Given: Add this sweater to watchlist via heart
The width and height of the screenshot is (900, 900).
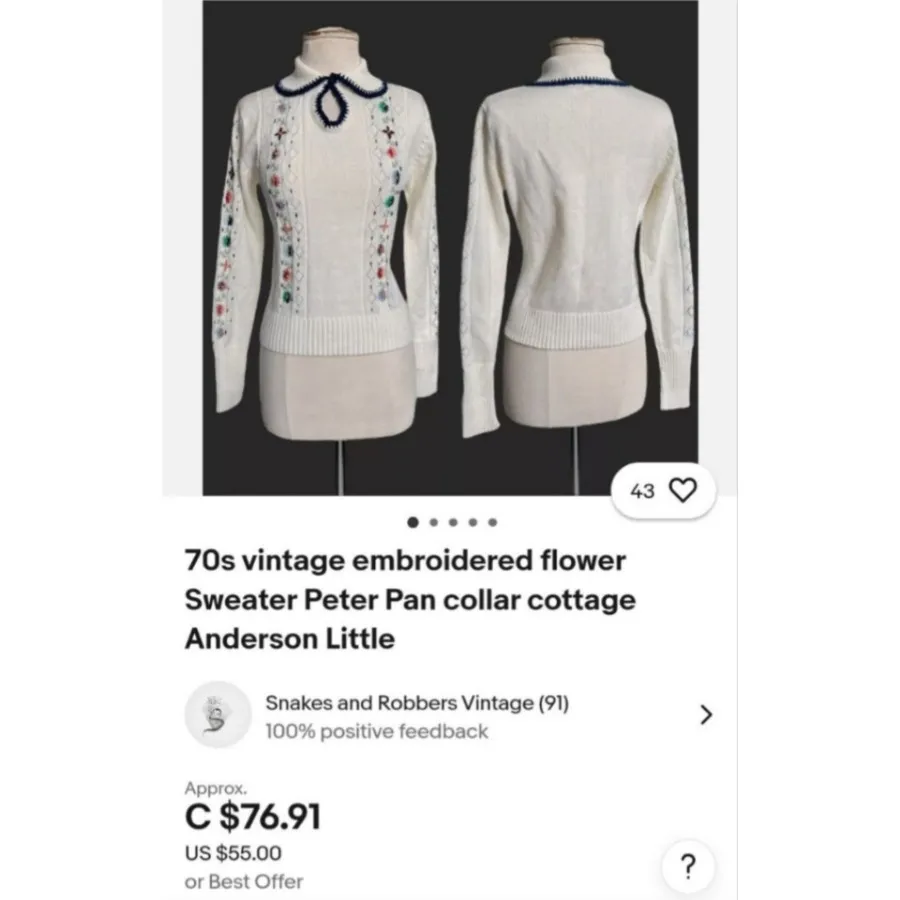Looking at the screenshot, I should tap(682, 490).
